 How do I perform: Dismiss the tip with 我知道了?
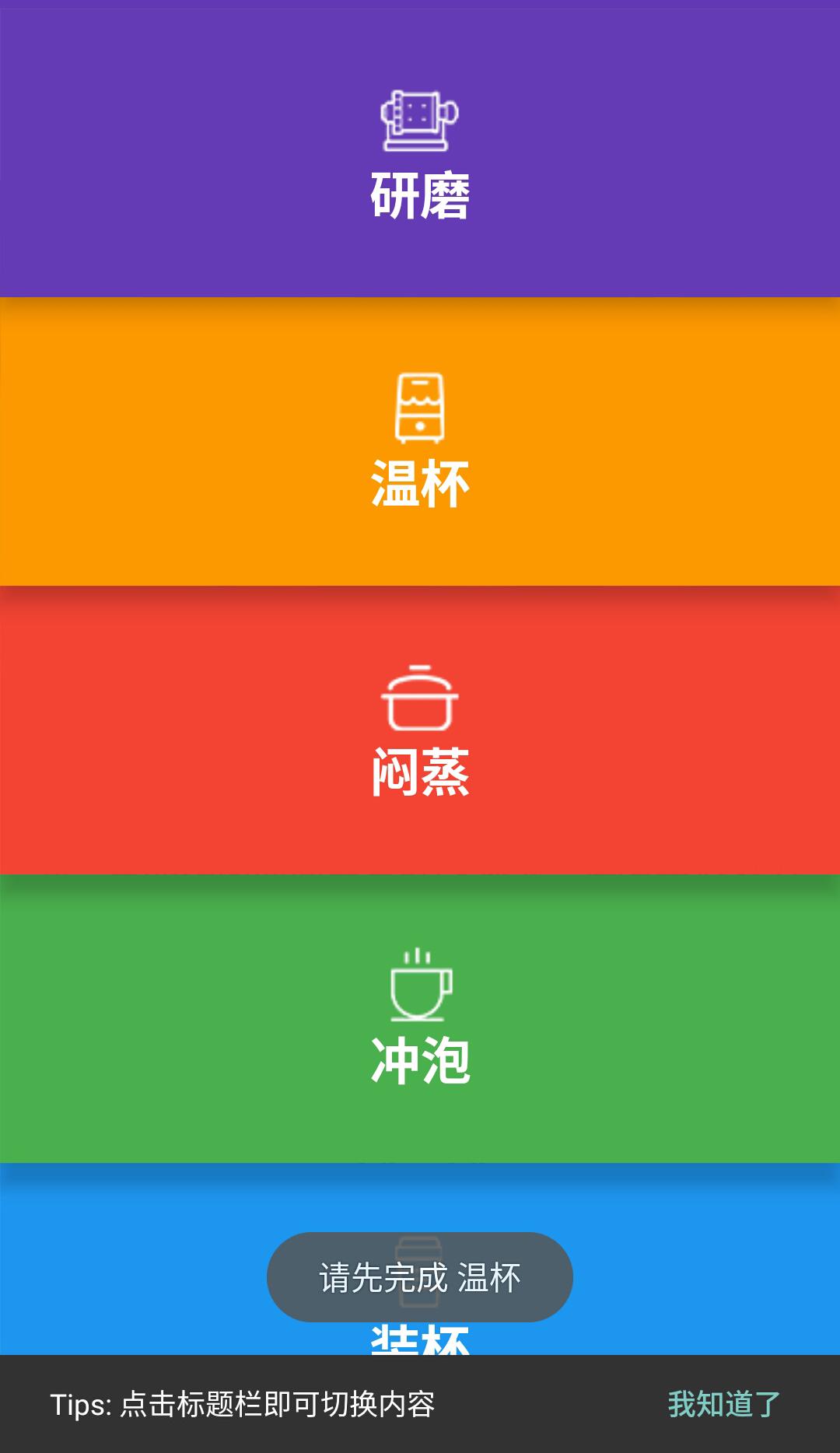(723, 1404)
